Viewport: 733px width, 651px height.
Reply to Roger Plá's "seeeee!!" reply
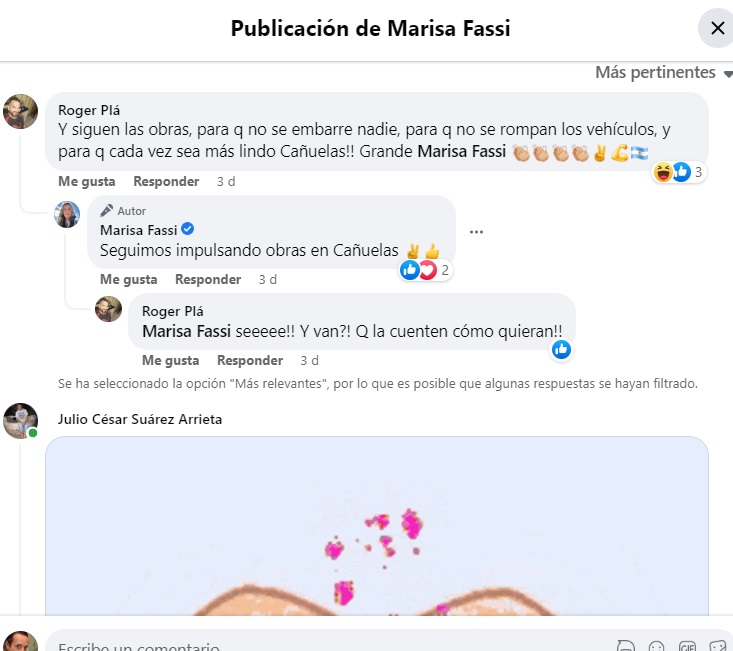tap(250, 360)
